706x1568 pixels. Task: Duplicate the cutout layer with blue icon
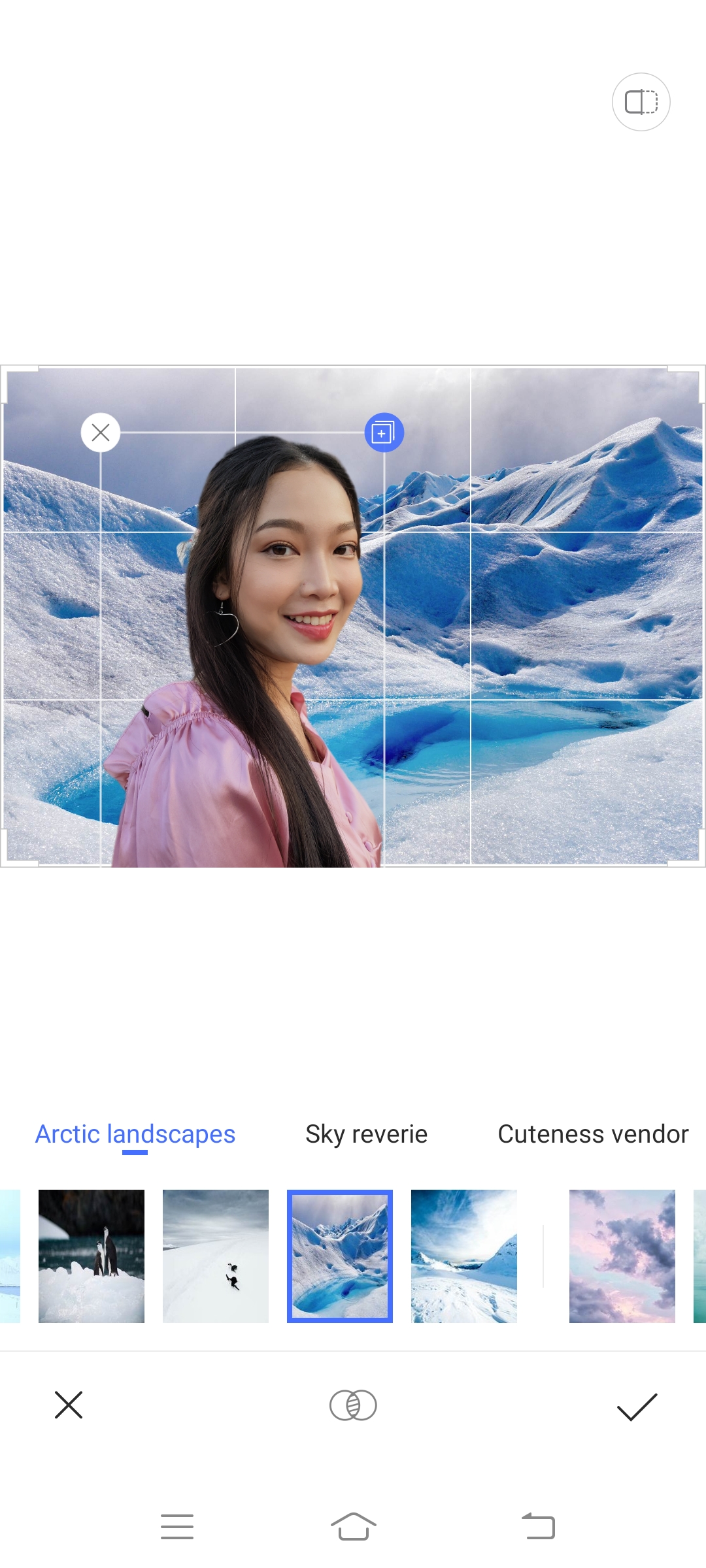tap(384, 433)
